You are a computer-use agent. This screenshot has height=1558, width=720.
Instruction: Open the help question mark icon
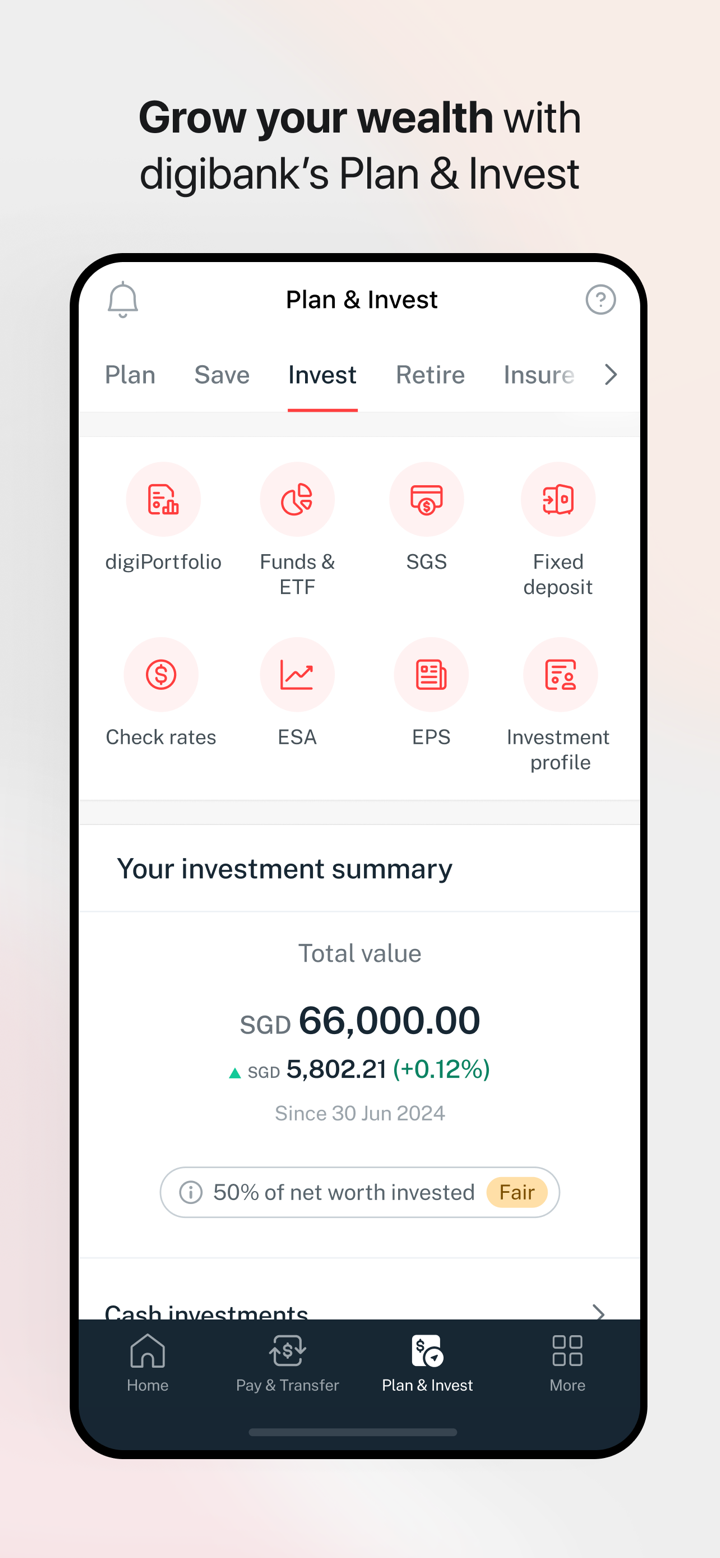click(x=600, y=299)
